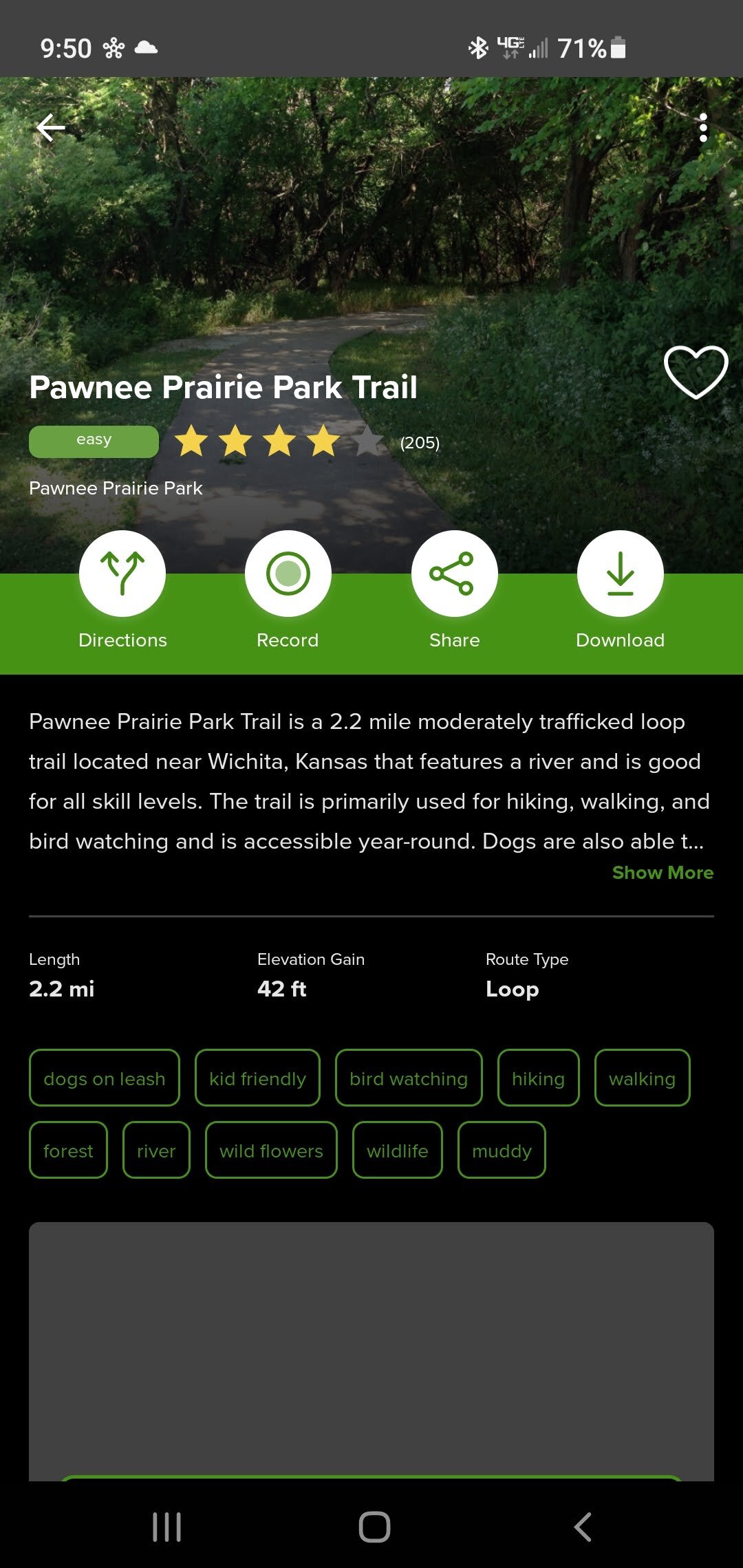This screenshot has height=1568, width=743.
Task: Open recent apps from navigation bar
Action: [166, 1527]
